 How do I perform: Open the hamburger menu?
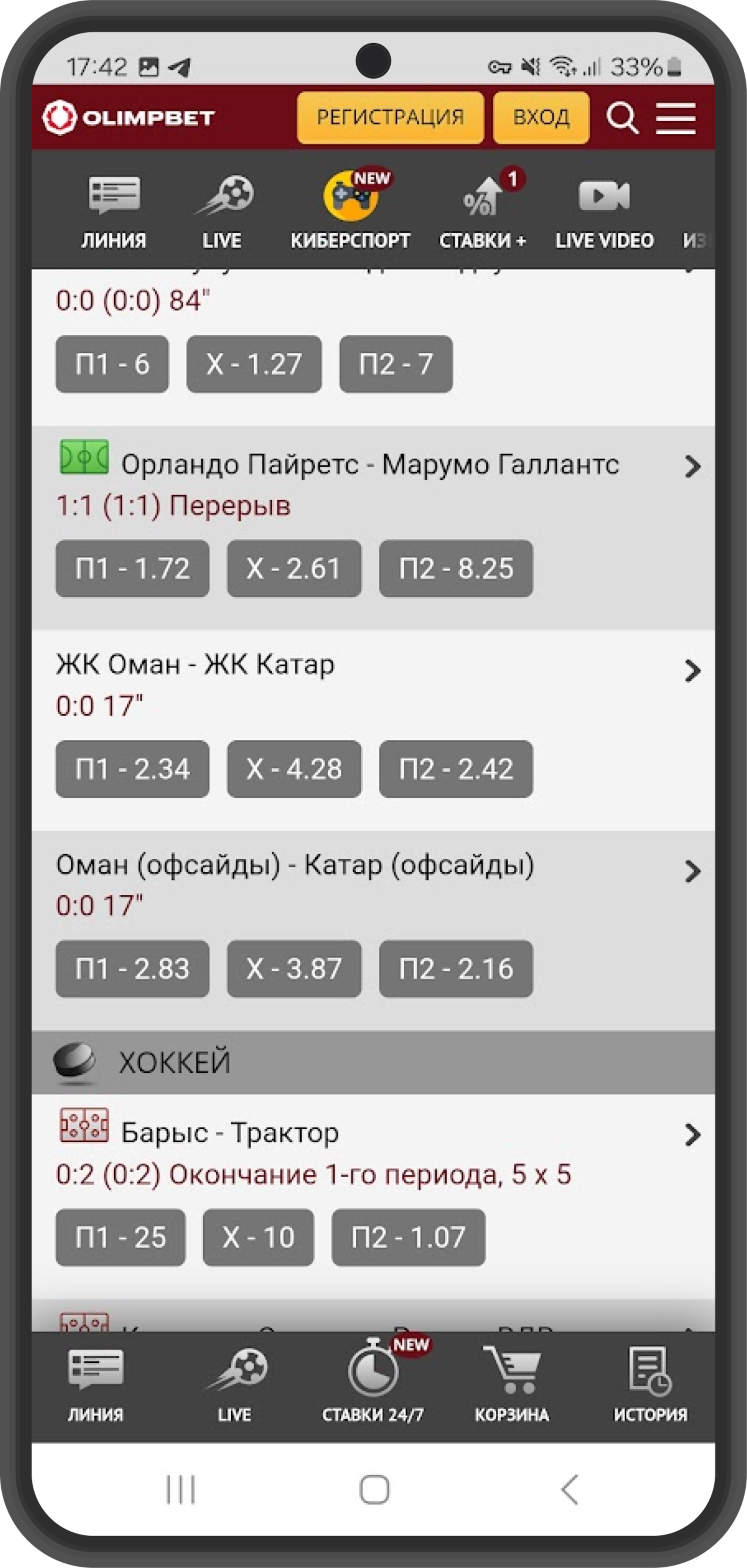point(676,118)
